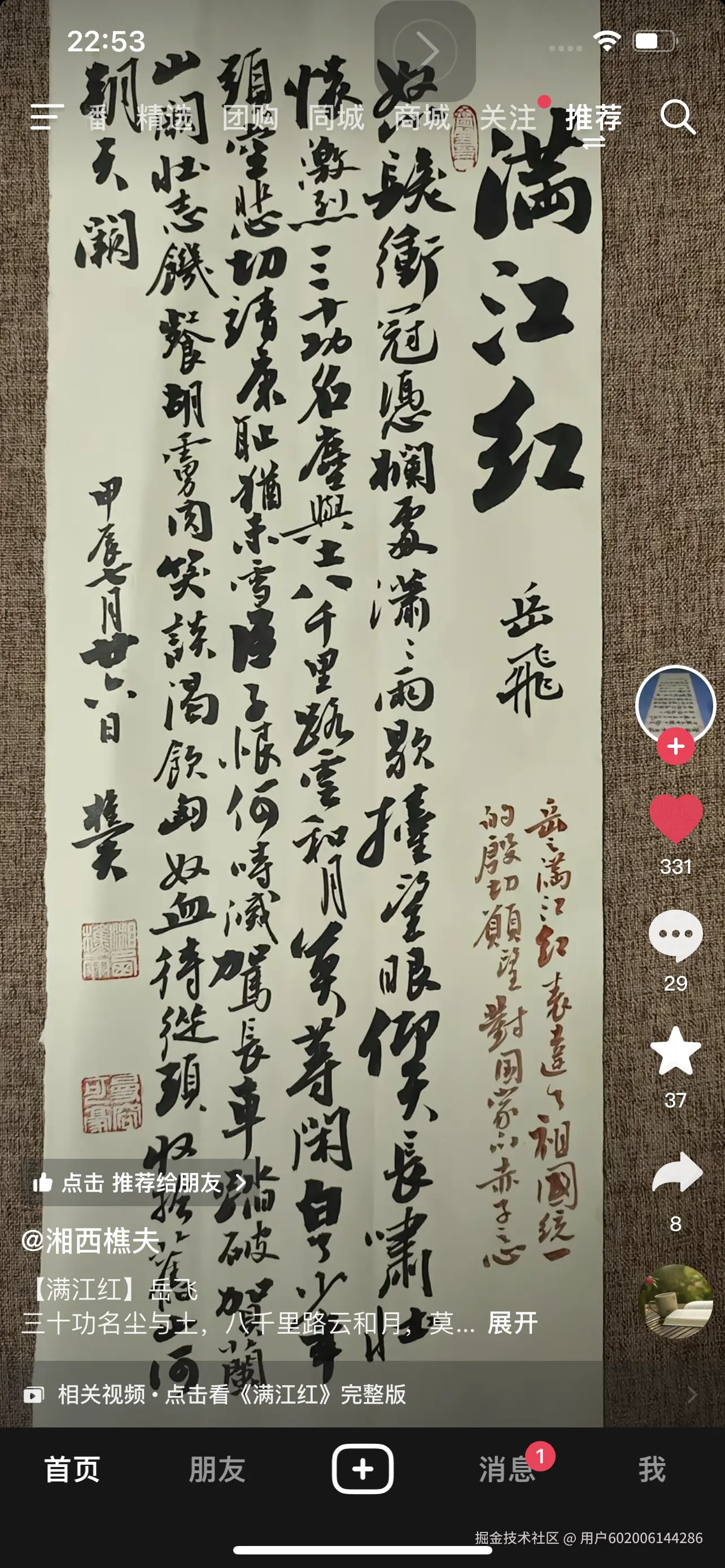Switch to the 同城 tab

pyautogui.click(x=337, y=118)
